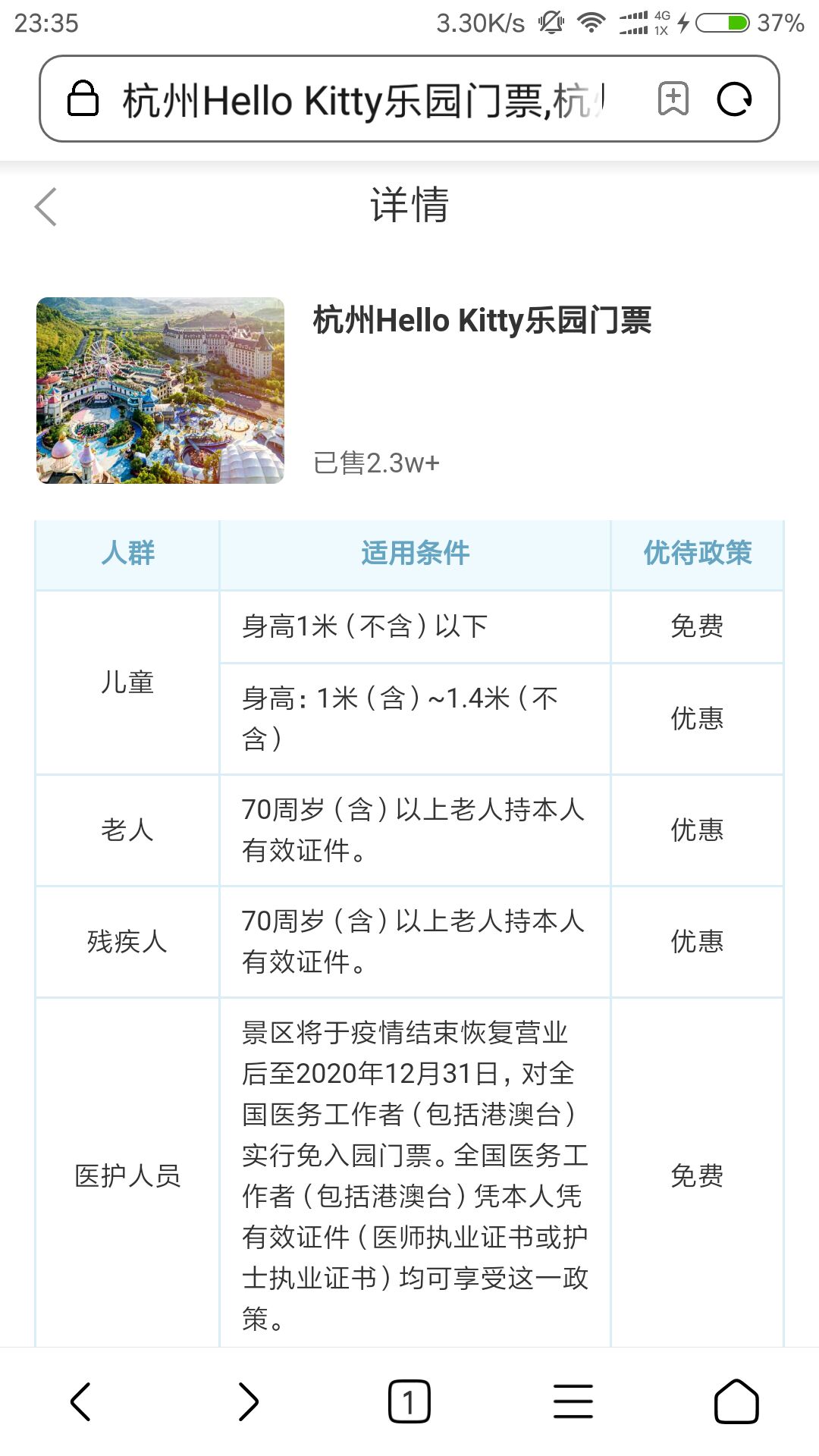Screen dimensions: 819x1456
Task: Open the Hello Kitty park photo
Action: (x=161, y=391)
